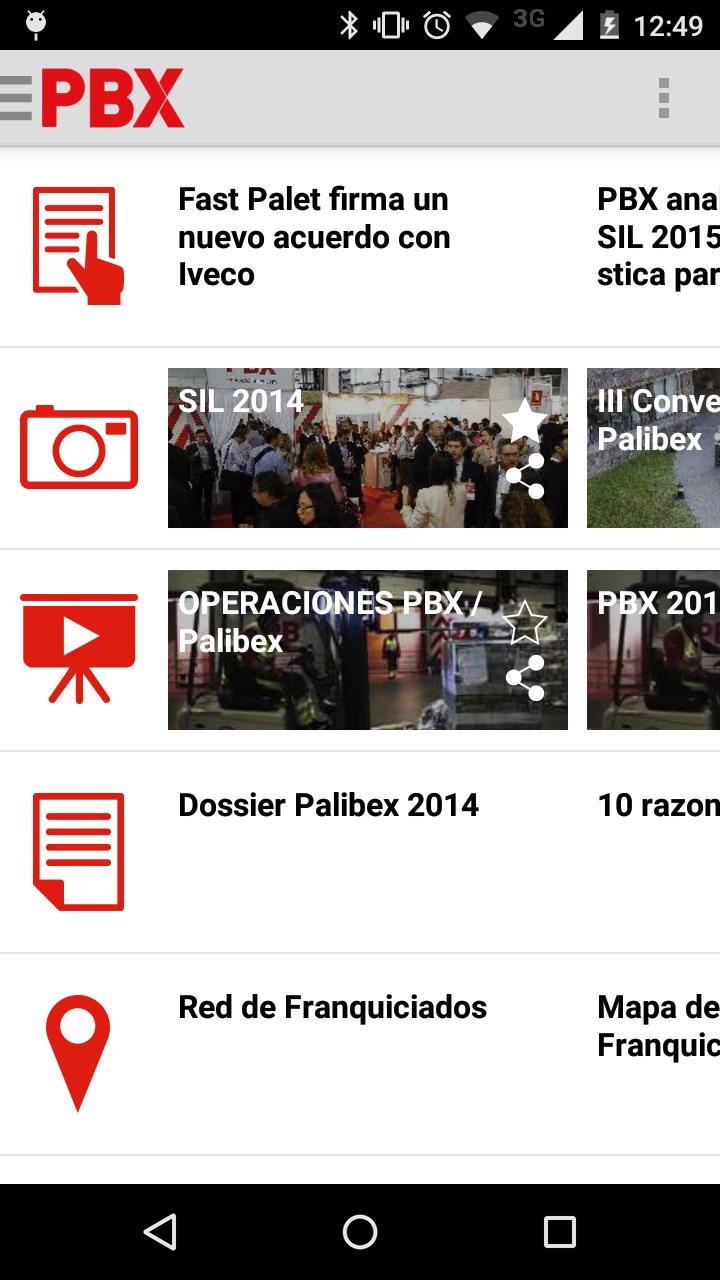Open the III Convención Palibex gallery
The width and height of the screenshot is (720, 1280).
click(x=653, y=447)
